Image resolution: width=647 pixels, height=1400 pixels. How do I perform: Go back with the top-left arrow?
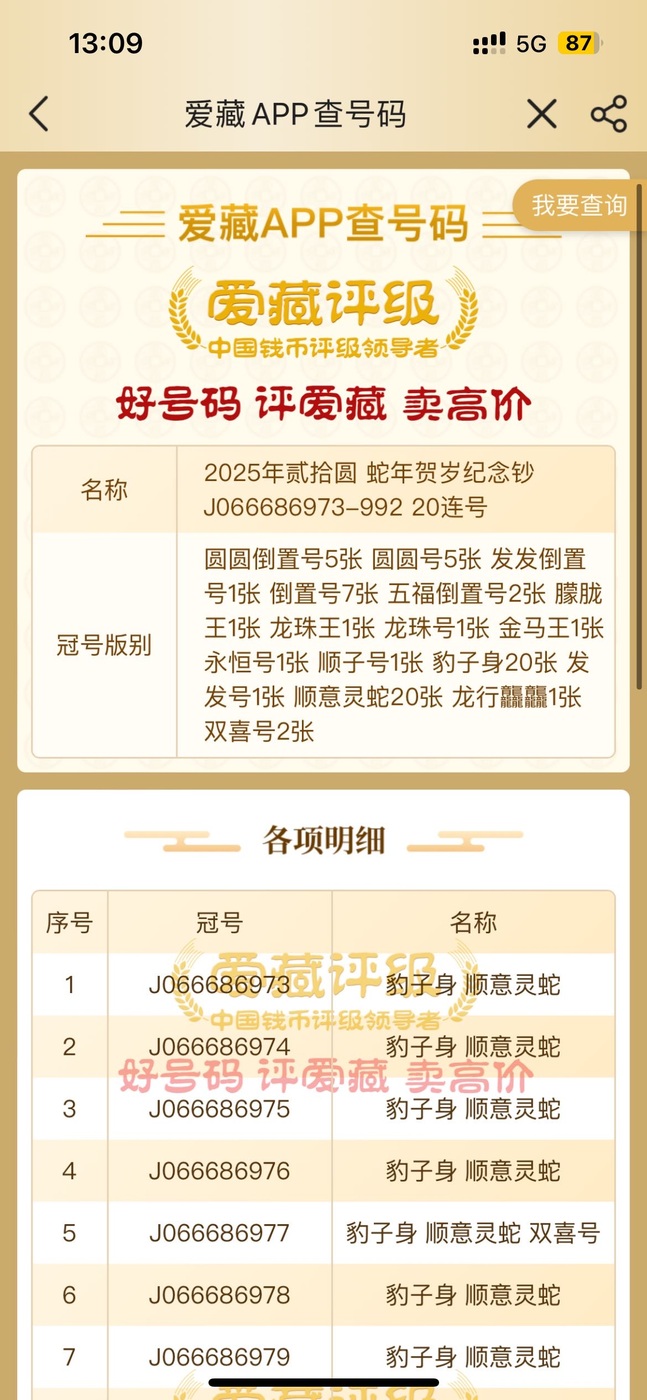(x=38, y=114)
